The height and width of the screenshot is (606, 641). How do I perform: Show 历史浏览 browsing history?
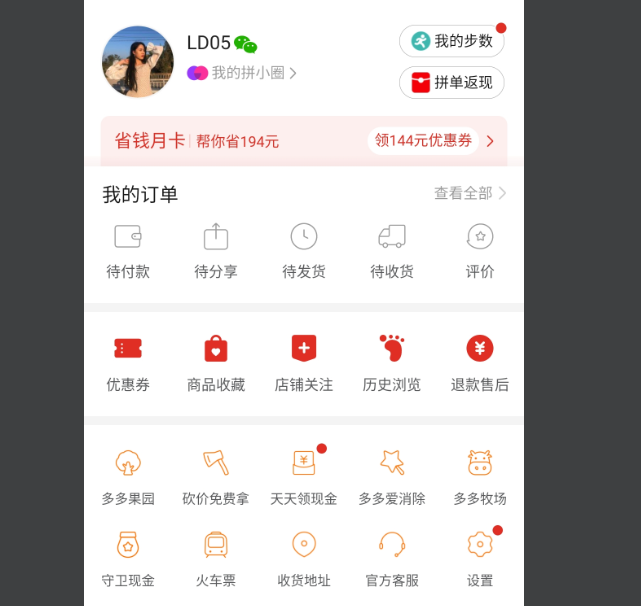click(x=392, y=362)
